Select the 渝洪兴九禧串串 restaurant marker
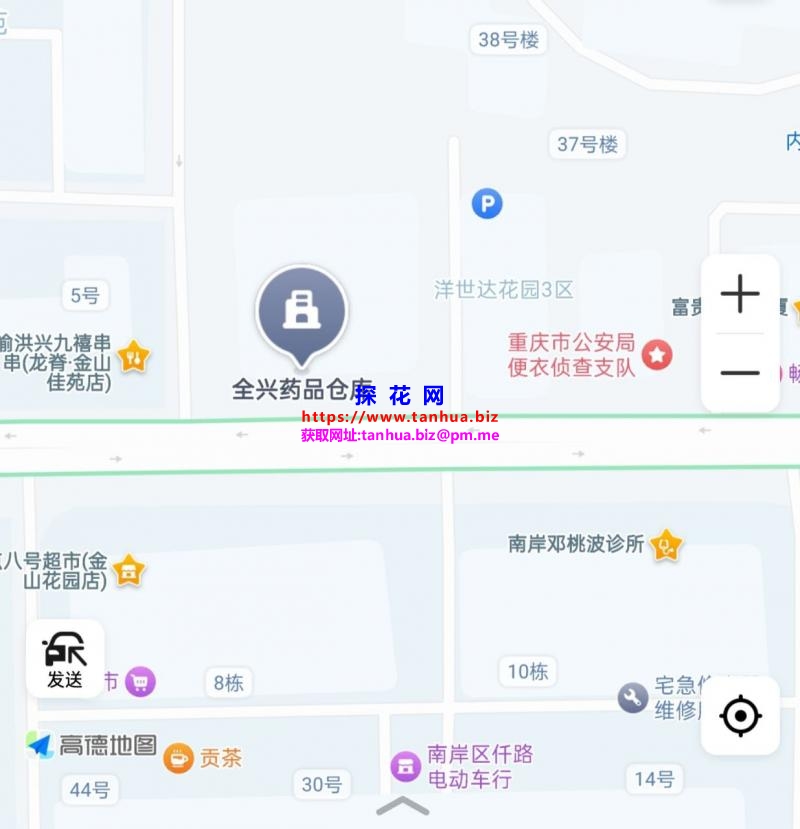The image size is (800, 829). click(x=133, y=355)
